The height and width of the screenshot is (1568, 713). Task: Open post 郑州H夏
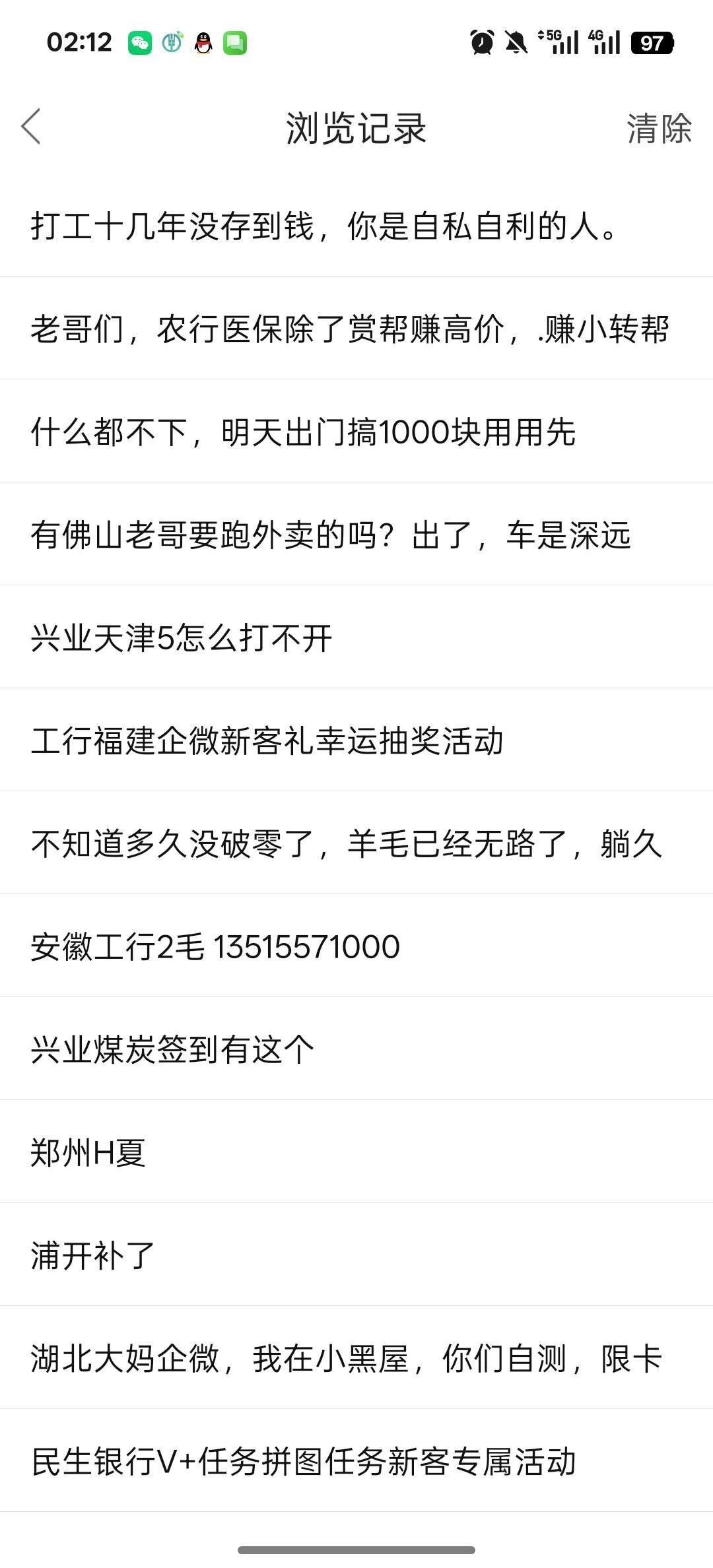click(x=88, y=1153)
